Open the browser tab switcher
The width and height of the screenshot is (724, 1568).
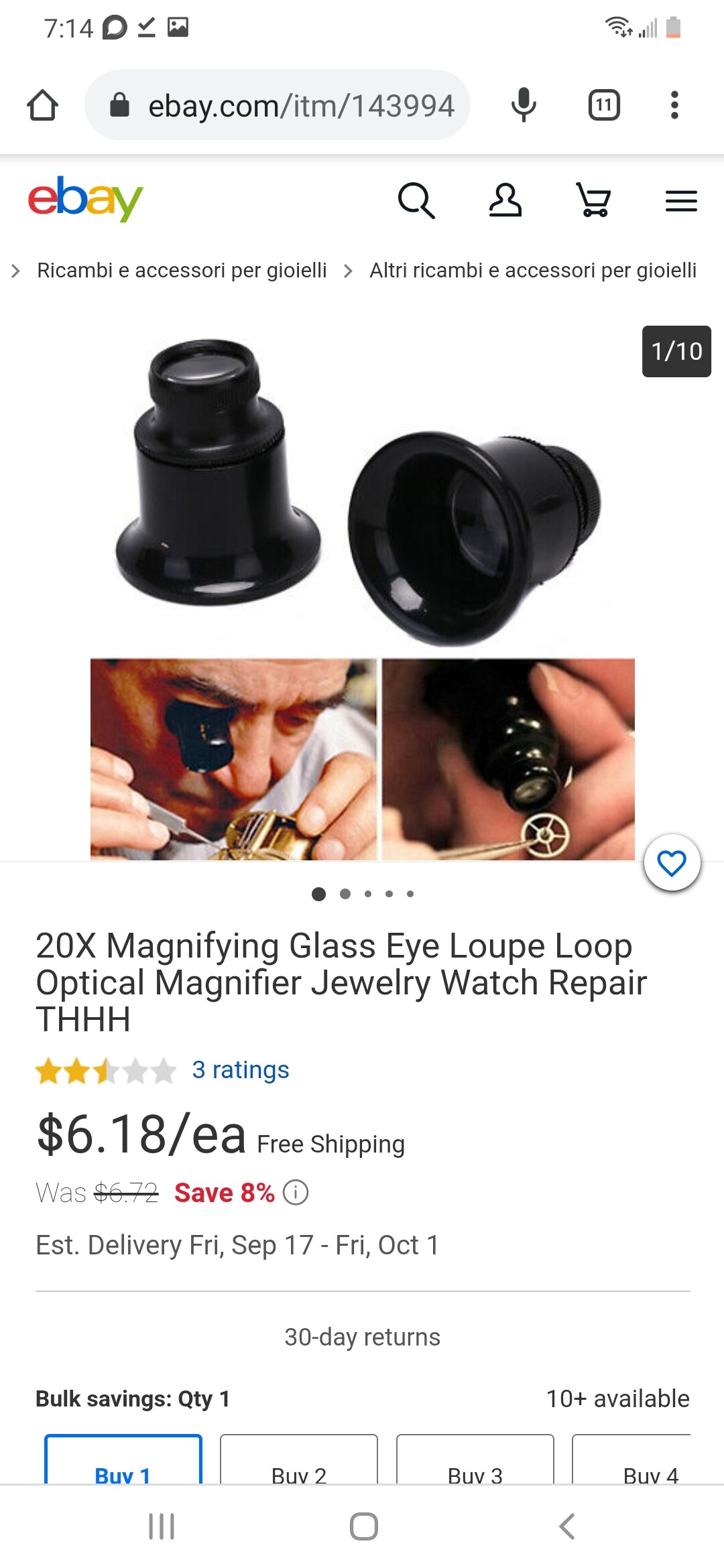[603, 105]
